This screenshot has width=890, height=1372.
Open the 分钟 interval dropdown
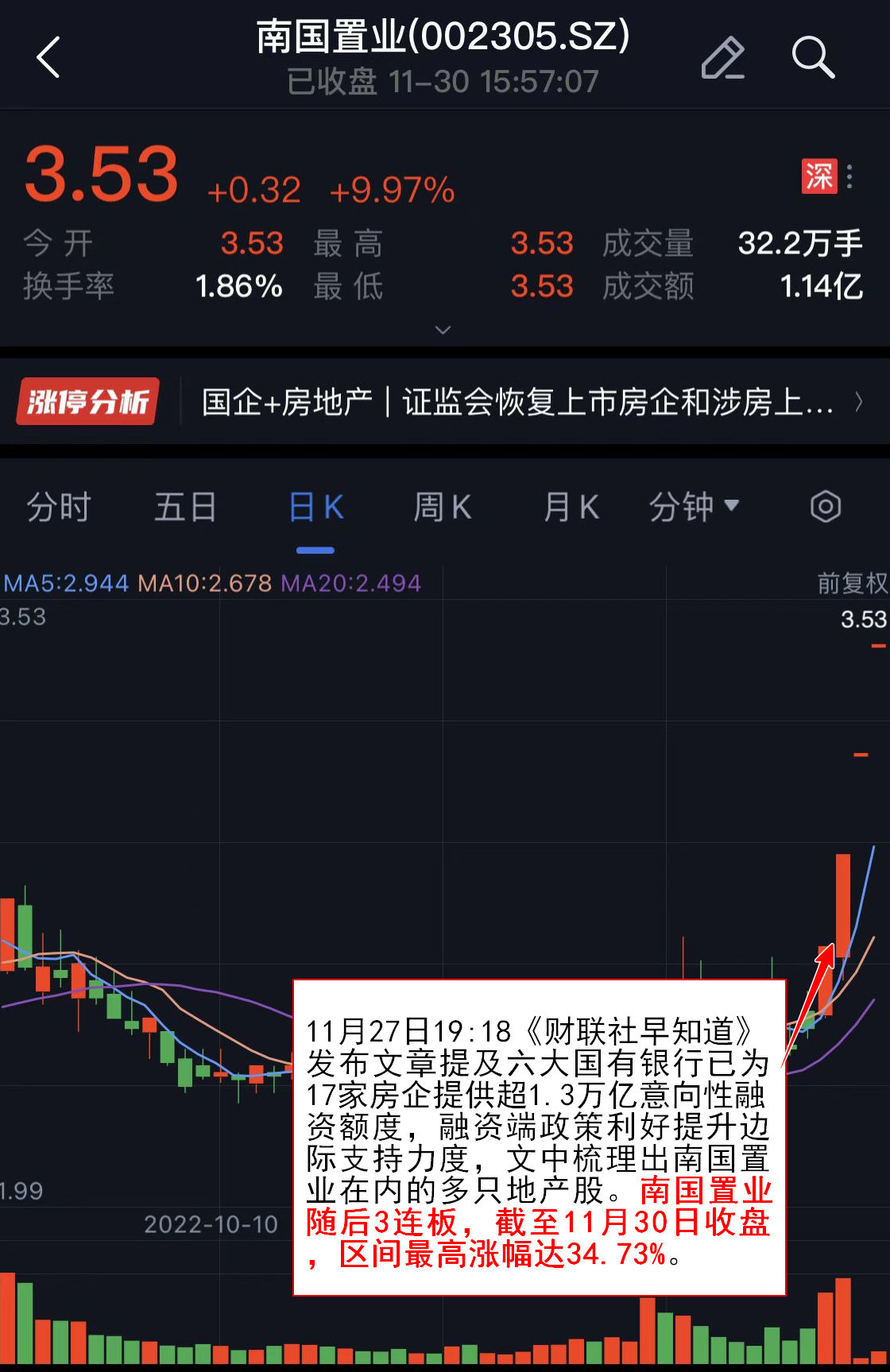pos(694,507)
